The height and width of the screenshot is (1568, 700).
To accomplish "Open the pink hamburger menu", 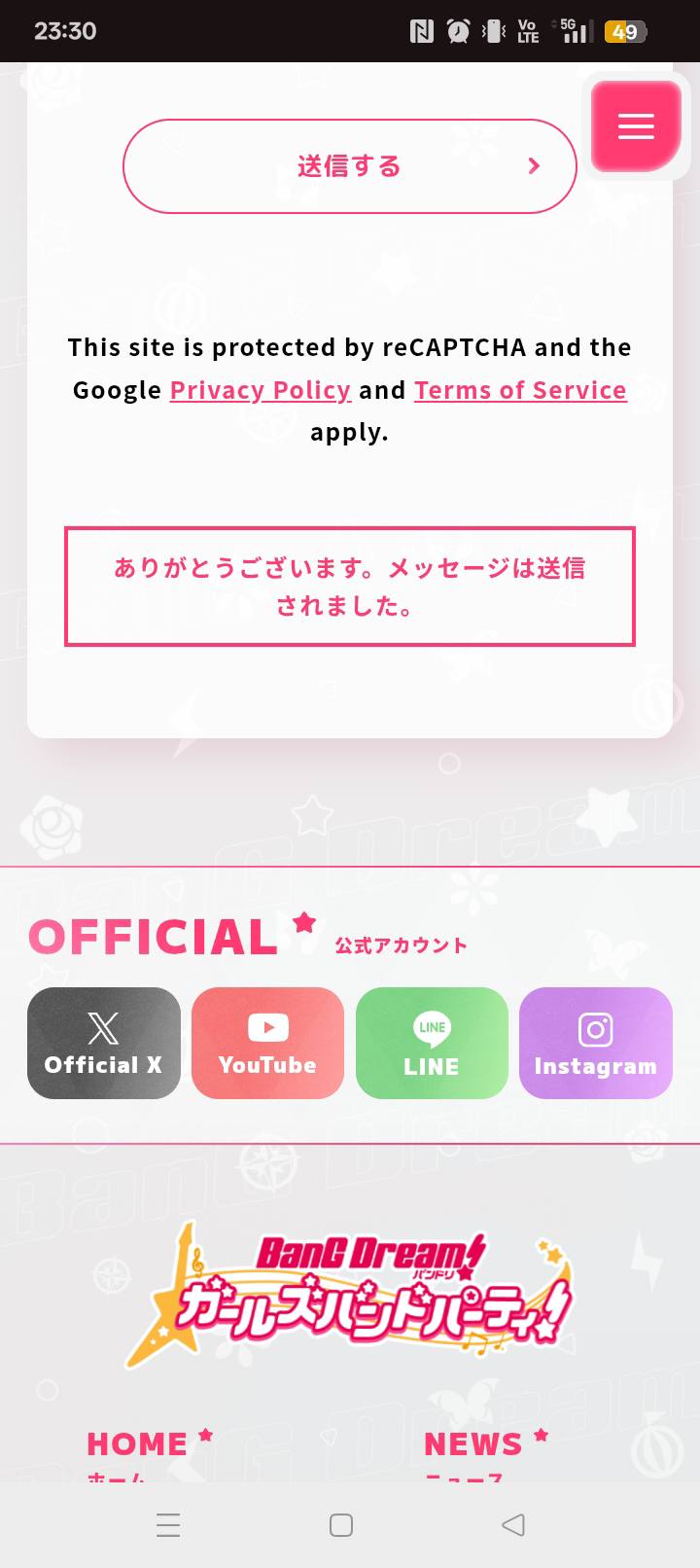I will pos(636,125).
